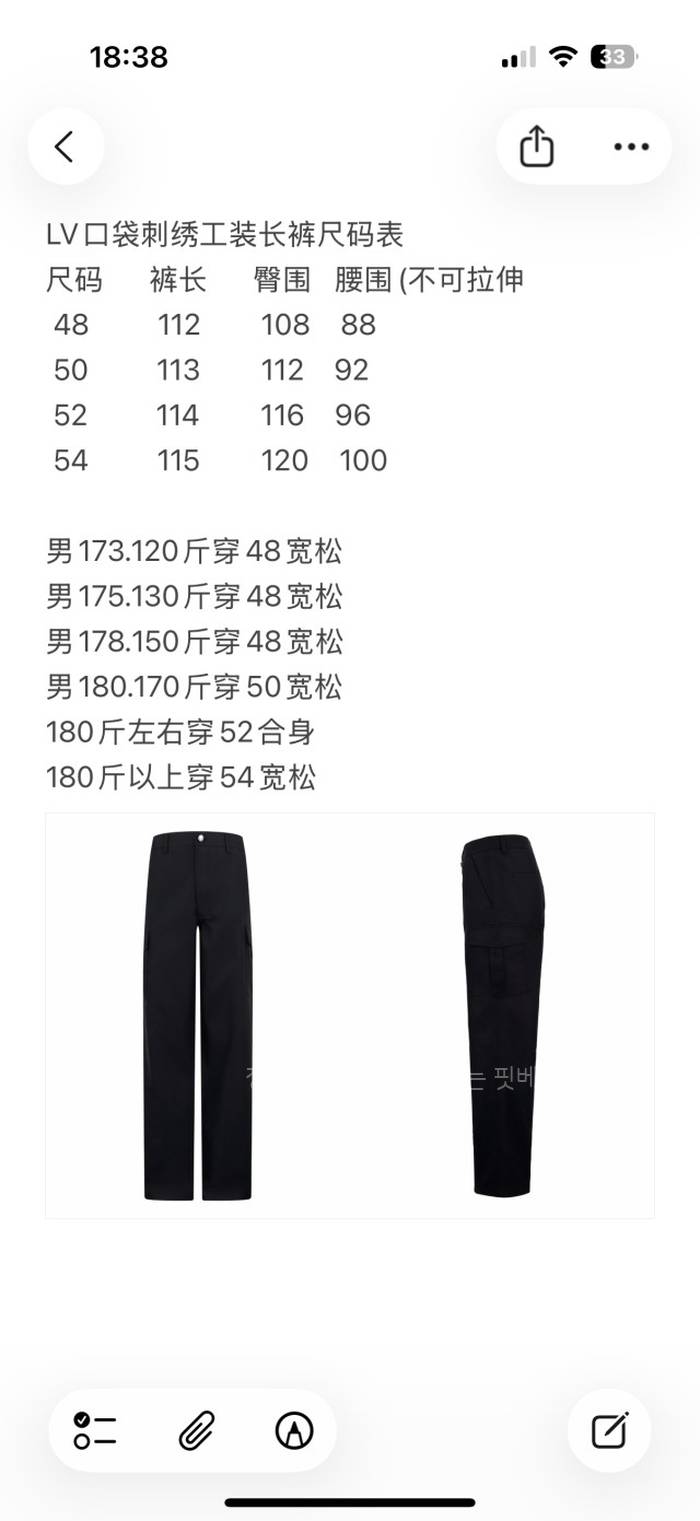
Task: Go back to the notes list
Action: [x=65, y=147]
